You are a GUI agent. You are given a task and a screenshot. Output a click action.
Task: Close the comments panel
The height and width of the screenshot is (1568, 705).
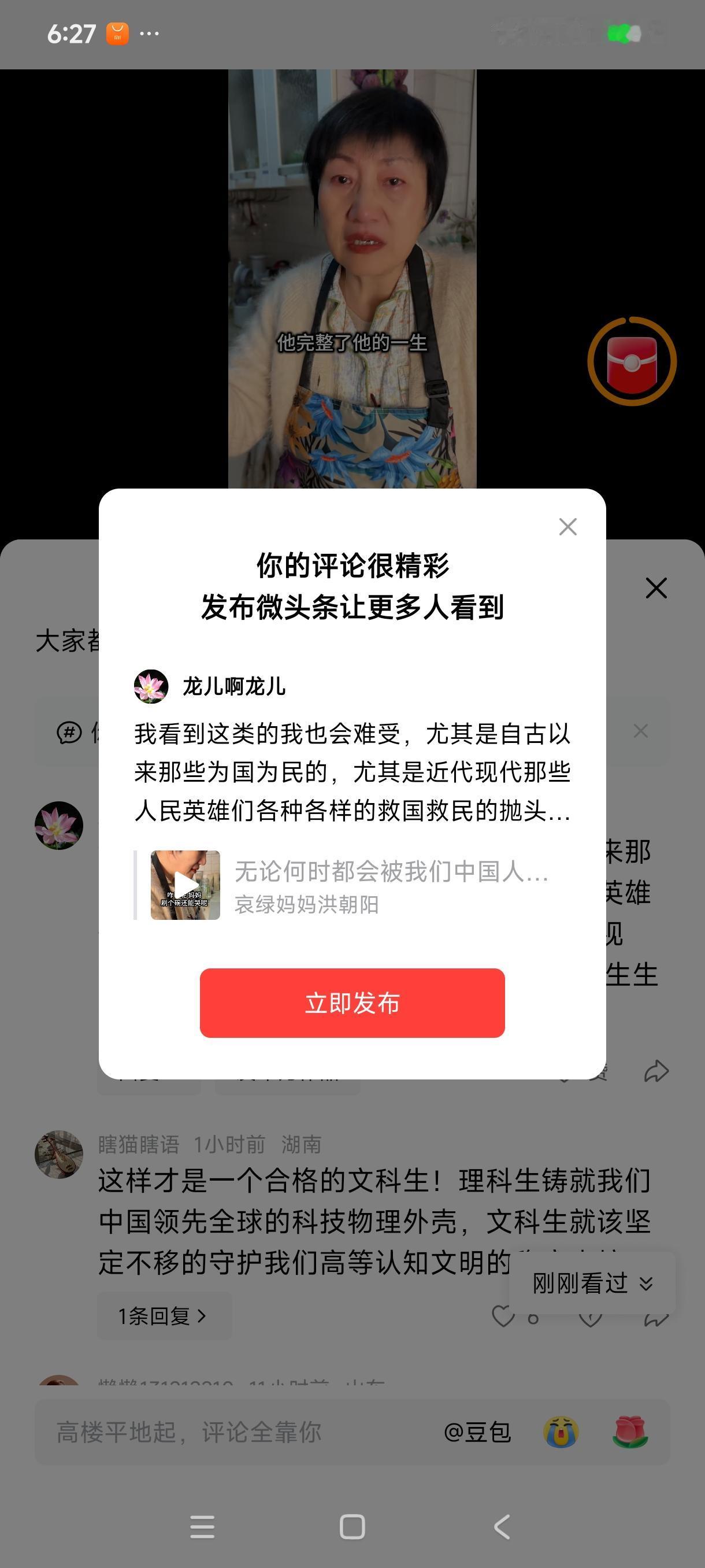click(656, 589)
